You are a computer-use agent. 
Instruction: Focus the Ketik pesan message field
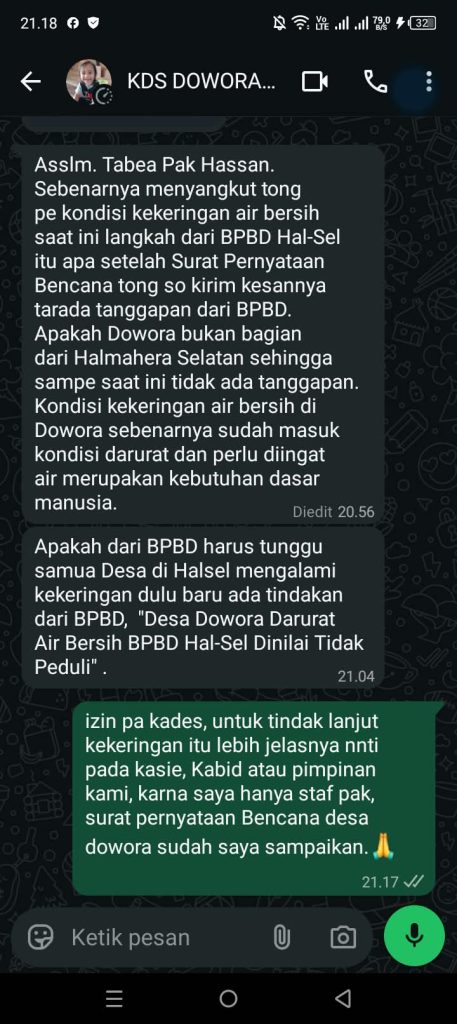[x=163, y=938]
